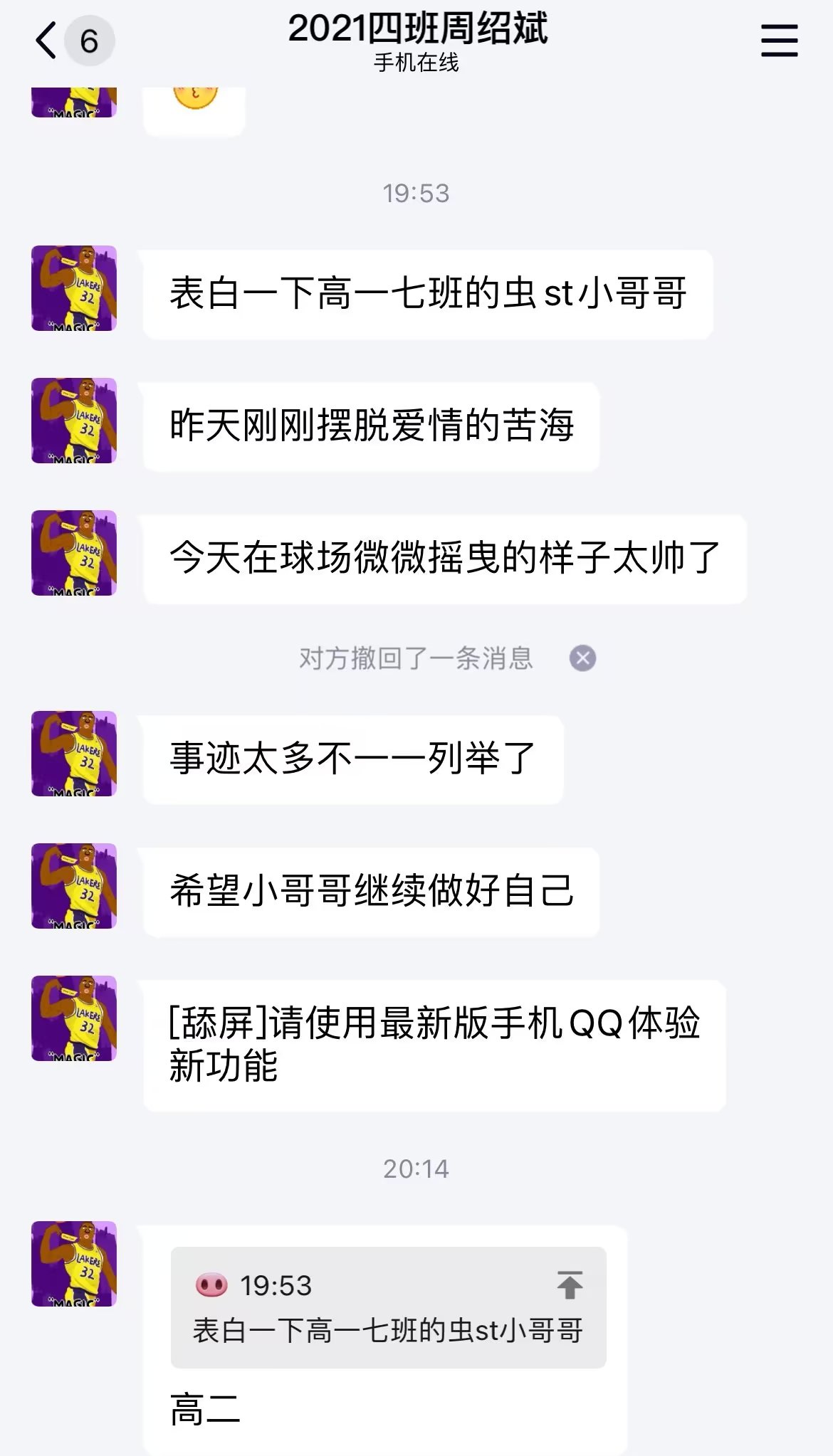Viewport: 833px width, 1456px height.
Task: Dismiss the recalled message notice
Action: pyautogui.click(x=582, y=658)
